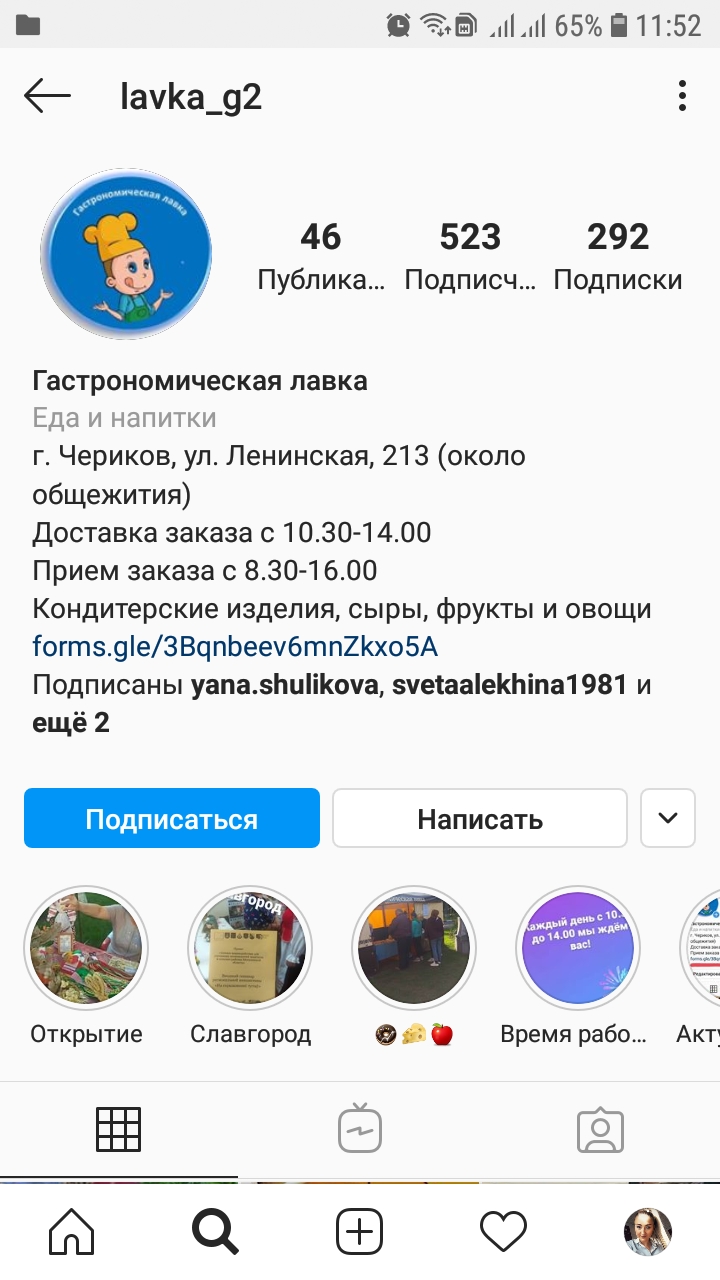Go to the home feed
720x1280 pixels.
pyautogui.click(x=72, y=1231)
